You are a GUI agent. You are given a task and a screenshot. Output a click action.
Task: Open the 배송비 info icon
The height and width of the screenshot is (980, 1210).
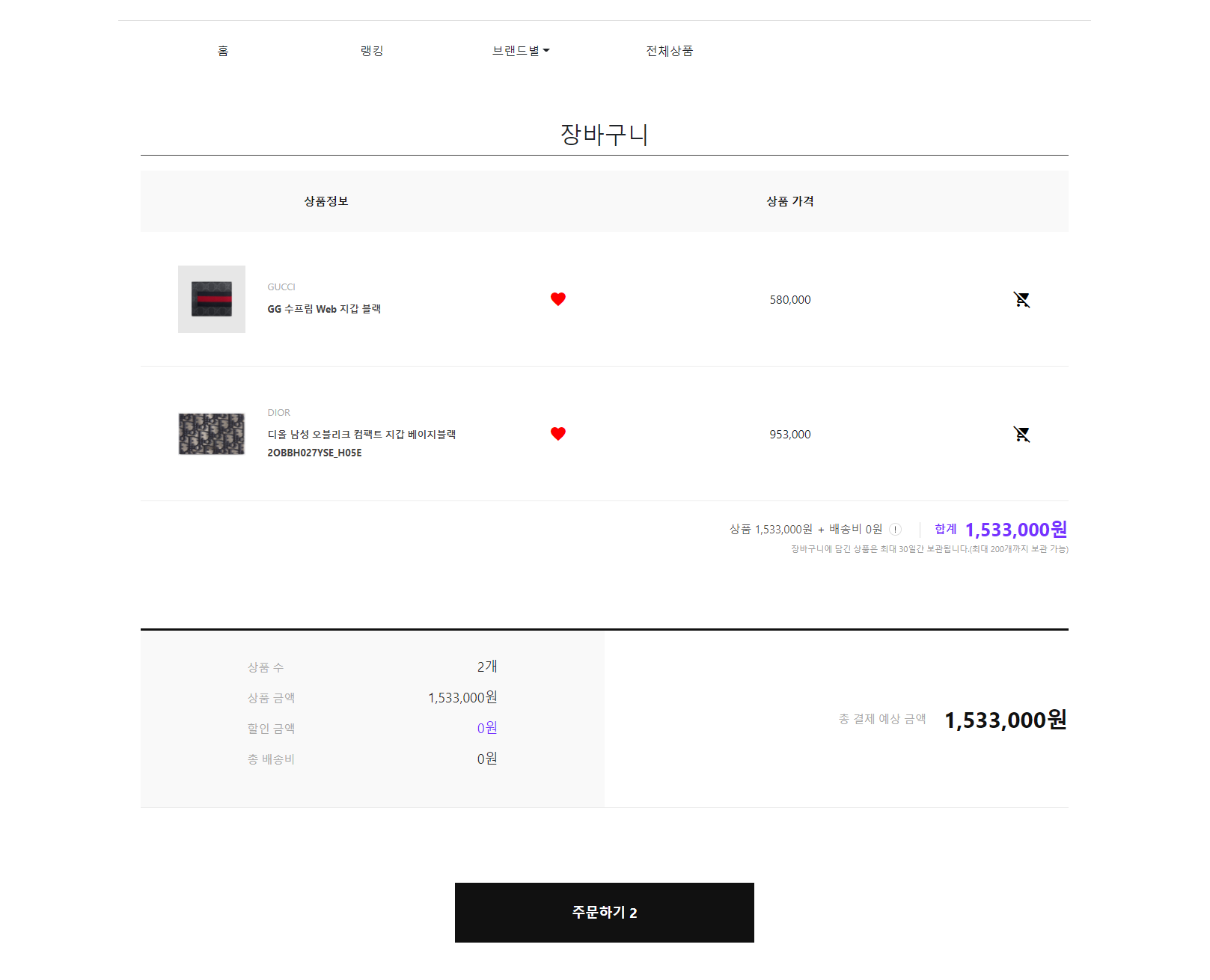[x=896, y=530]
